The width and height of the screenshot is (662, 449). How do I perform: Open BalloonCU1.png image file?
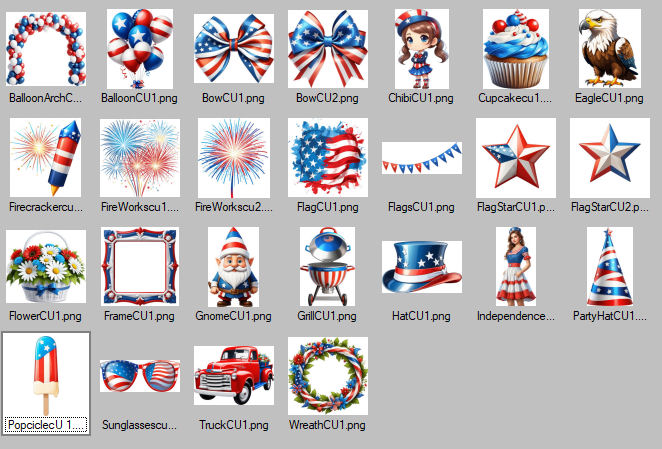[139, 49]
